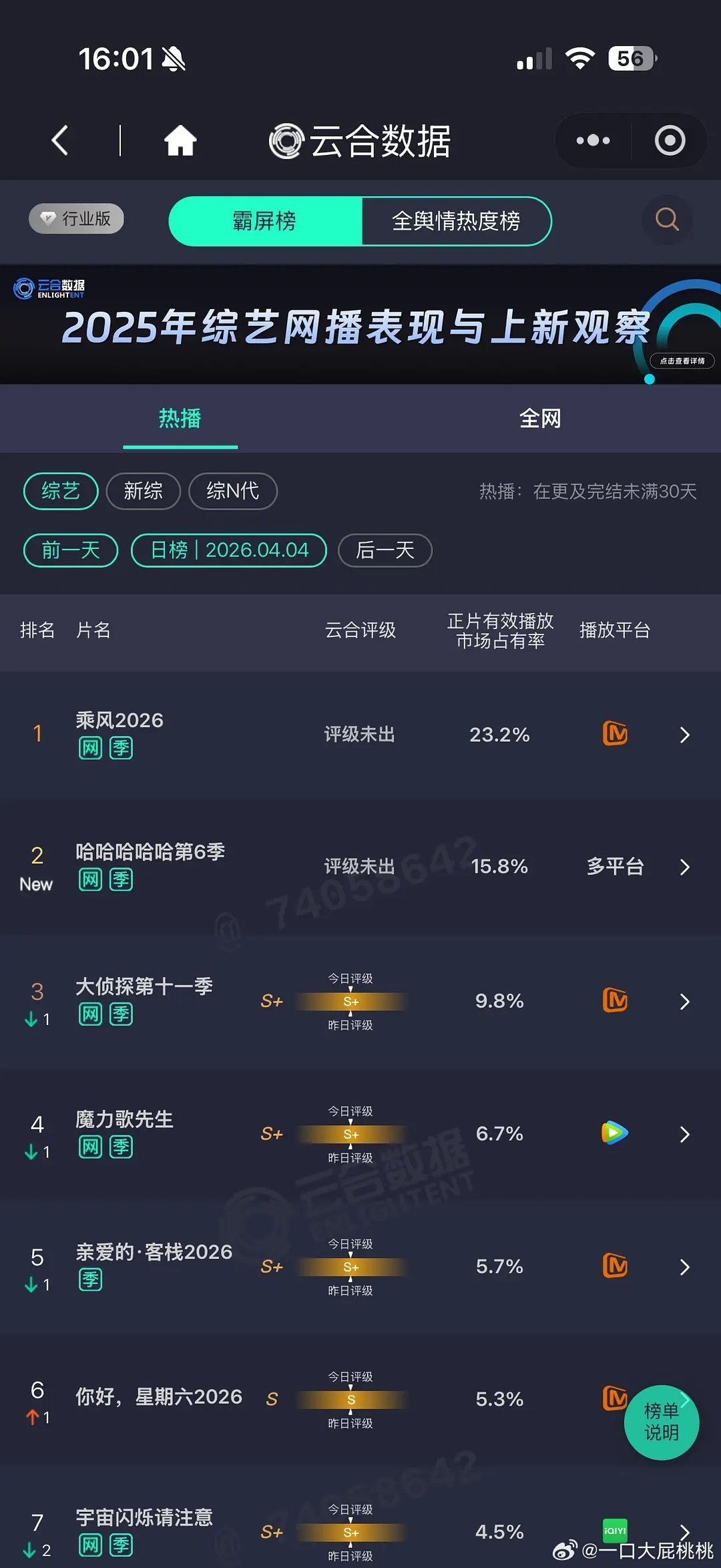
Task: Open details chevron for 大侦探第十一季
Action: [685, 1001]
